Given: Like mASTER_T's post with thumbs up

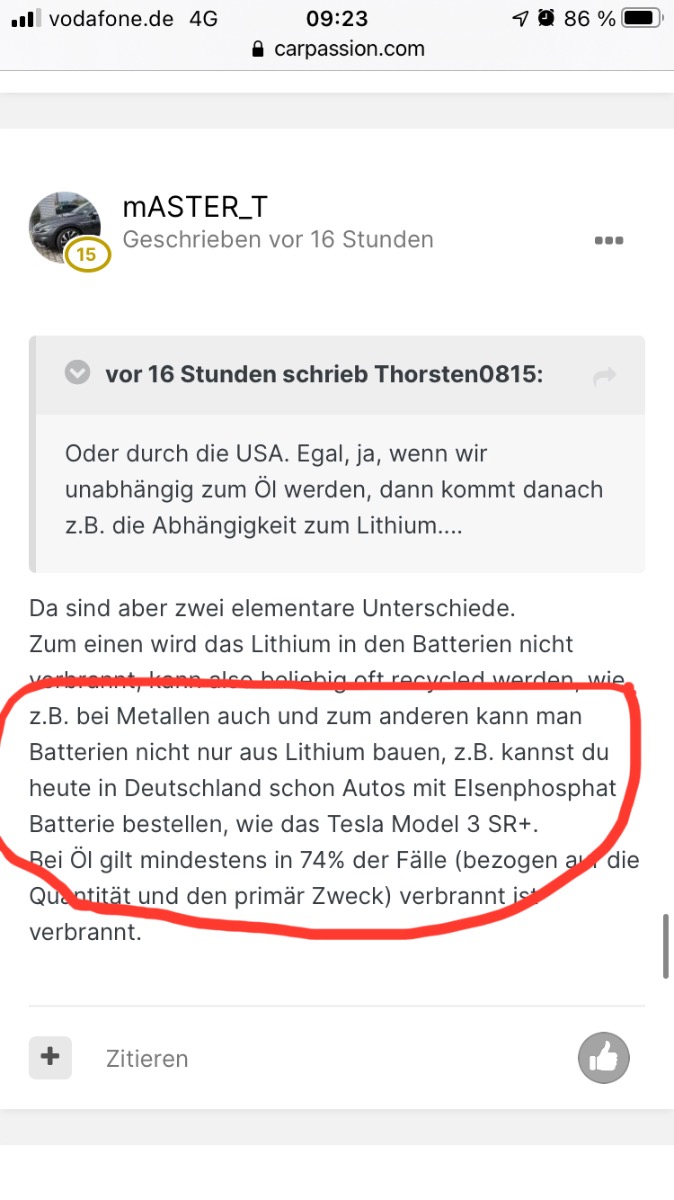Looking at the screenshot, I should tap(604, 1058).
